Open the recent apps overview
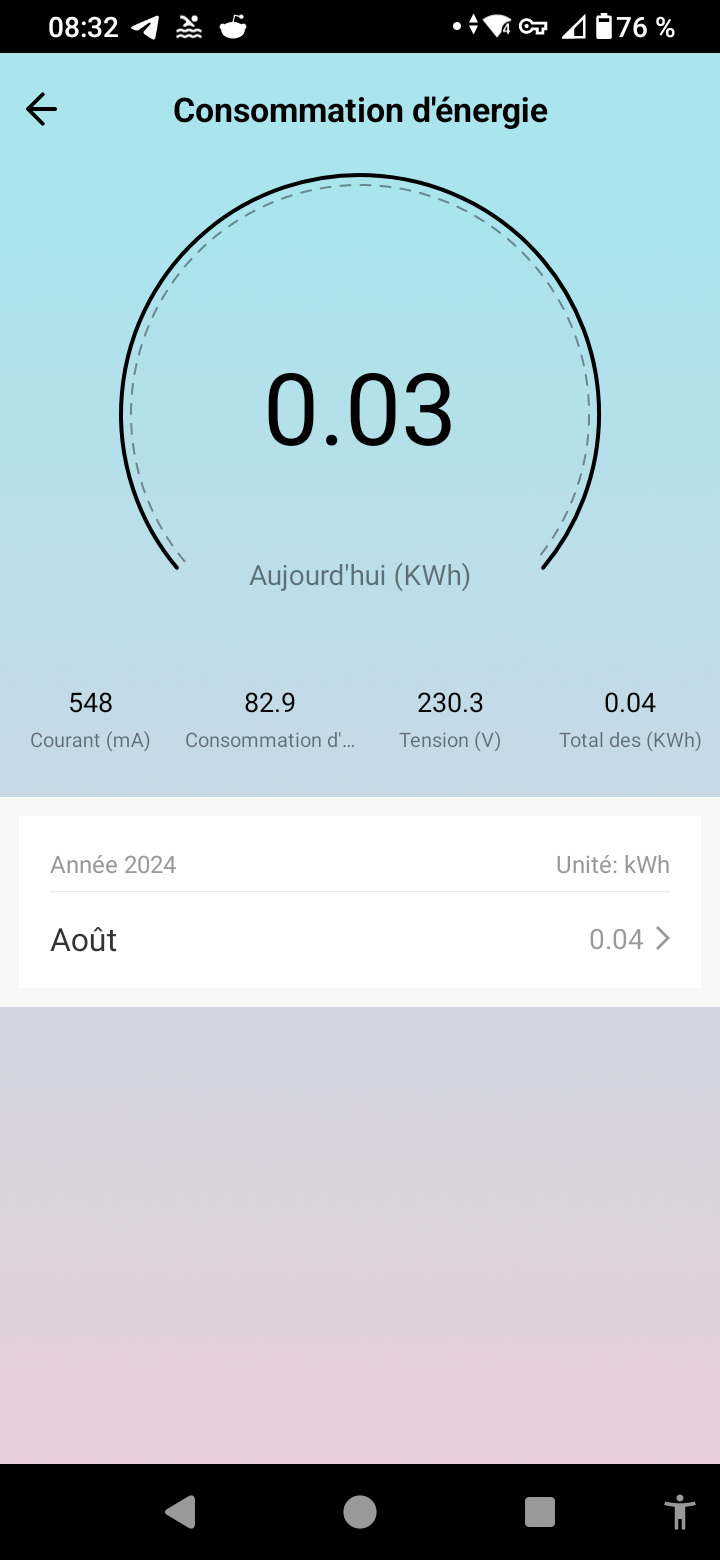Image resolution: width=720 pixels, height=1560 pixels. pyautogui.click(x=540, y=1512)
